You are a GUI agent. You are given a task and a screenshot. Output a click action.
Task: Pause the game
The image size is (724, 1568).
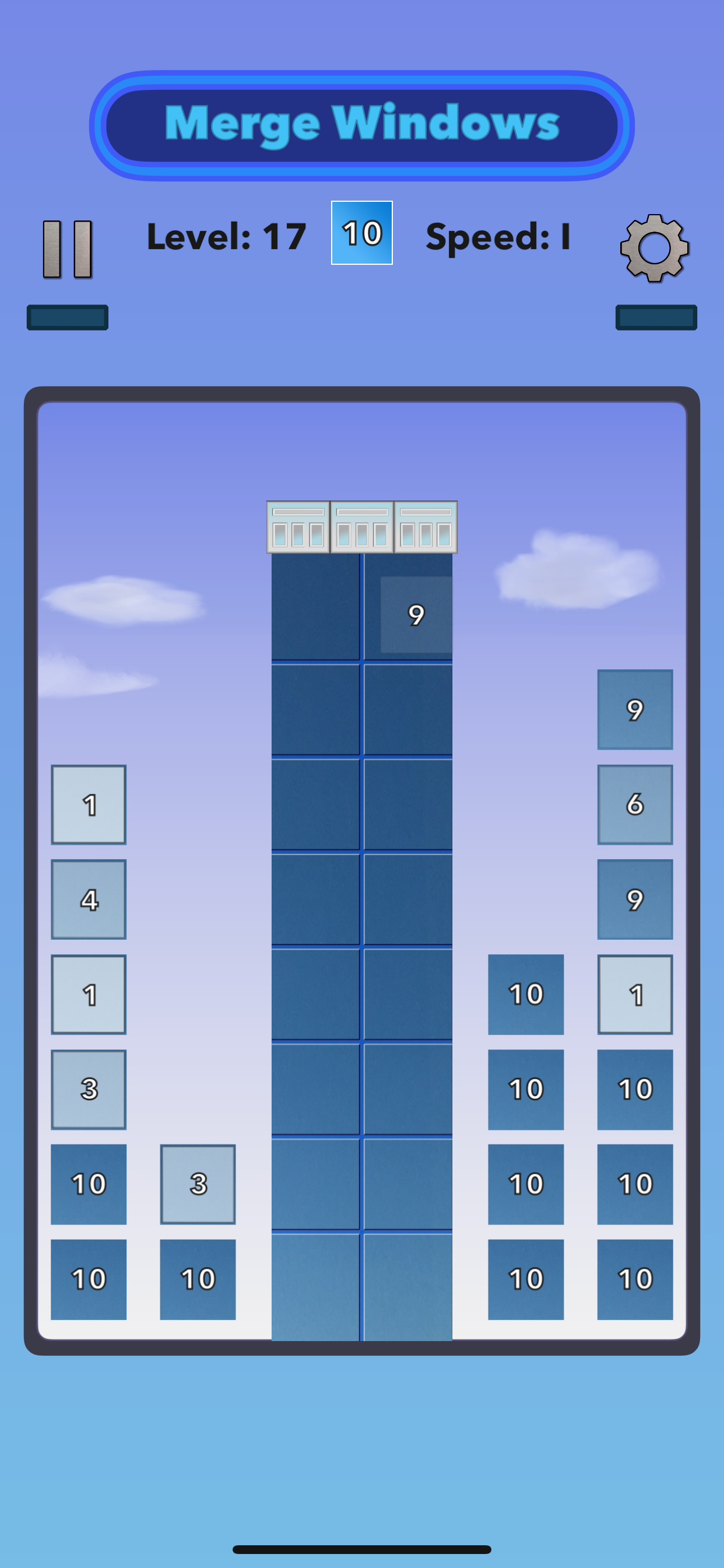tap(68, 249)
